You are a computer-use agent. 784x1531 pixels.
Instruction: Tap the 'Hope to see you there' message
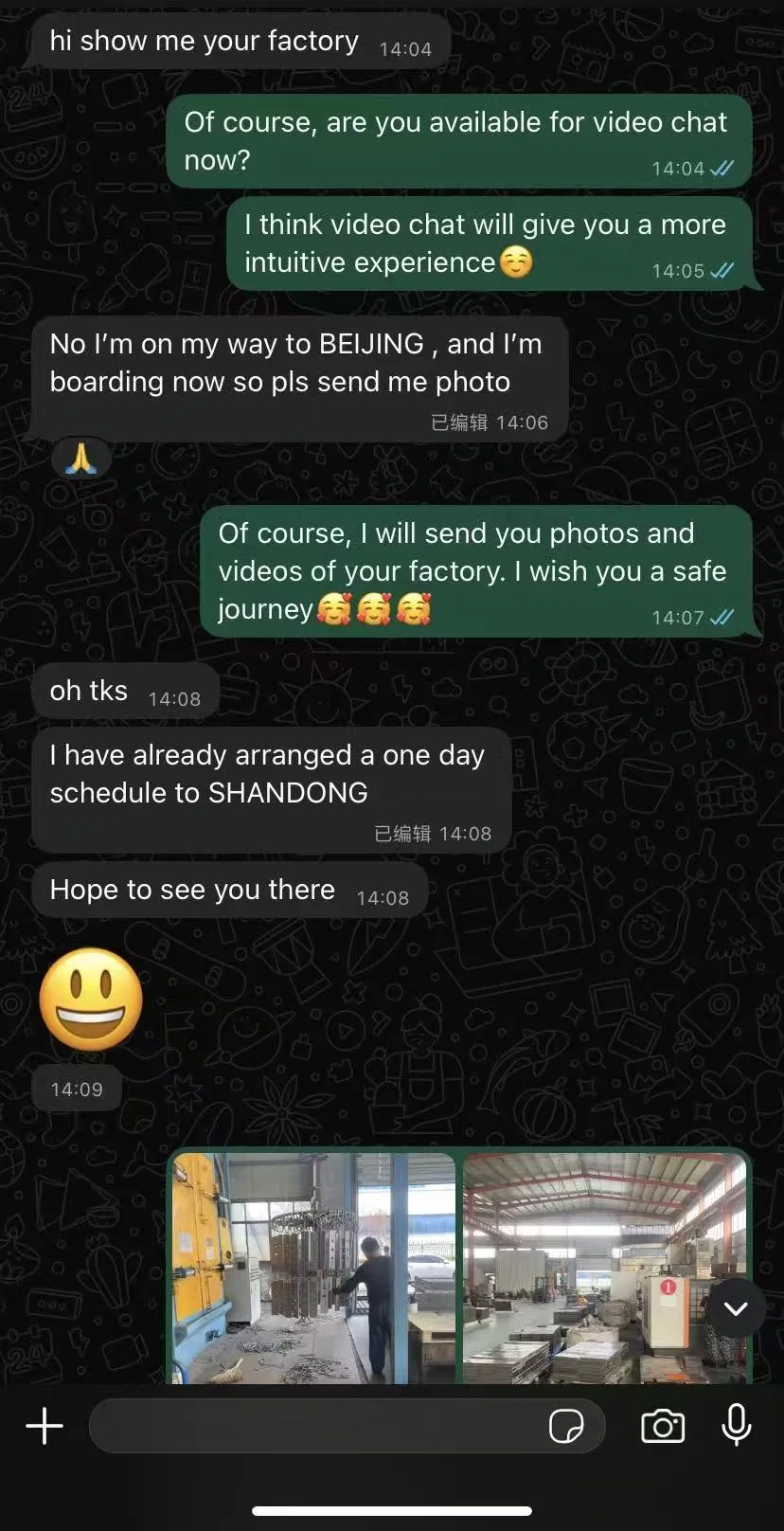[x=192, y=890]
